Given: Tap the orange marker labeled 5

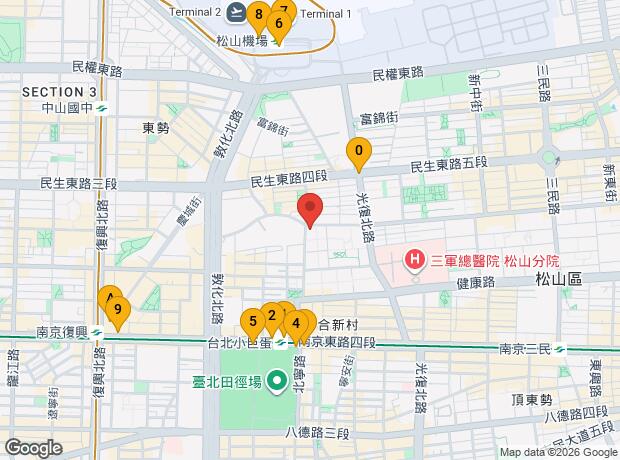Looking at the screenshot, I should (x=253, y=322).
